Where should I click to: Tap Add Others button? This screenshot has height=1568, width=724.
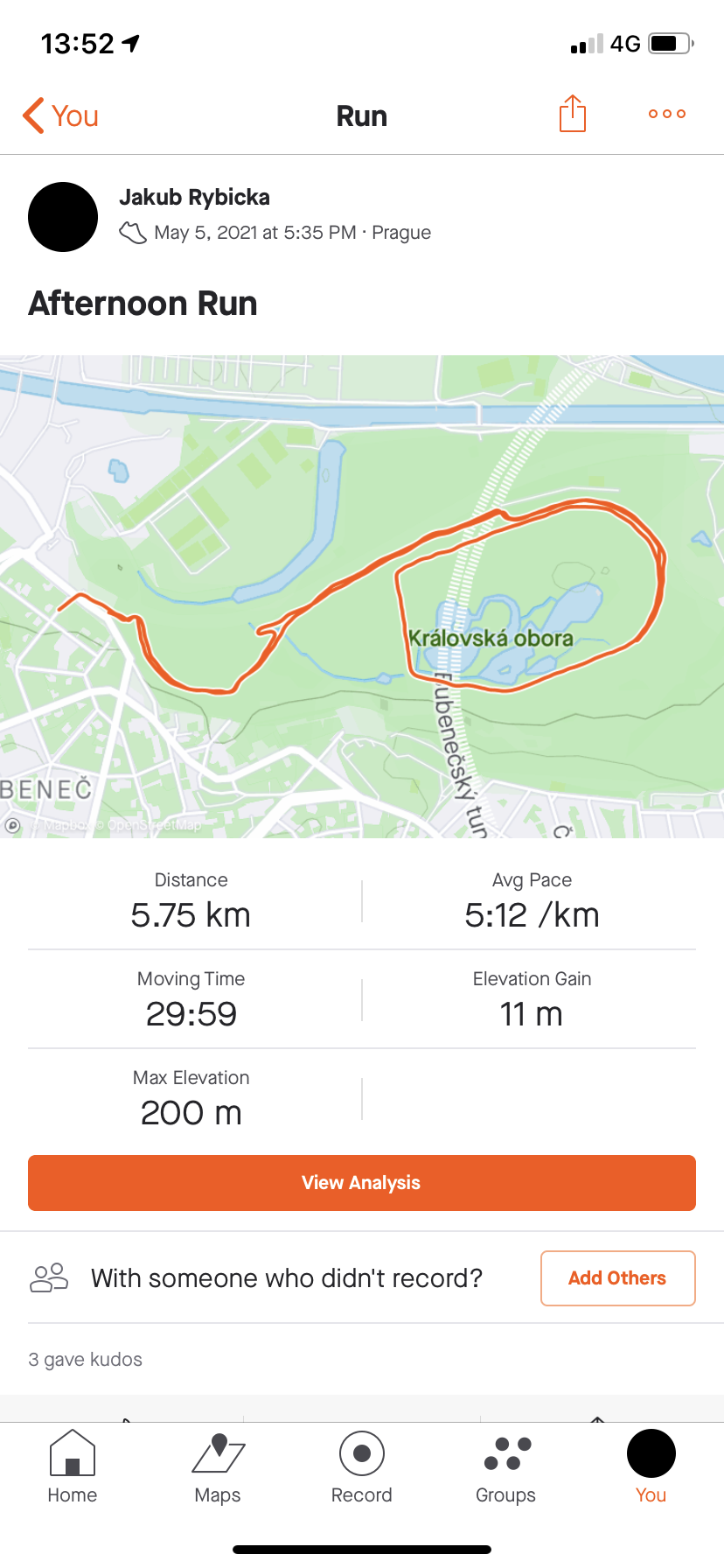click(x=617, y=1278)
